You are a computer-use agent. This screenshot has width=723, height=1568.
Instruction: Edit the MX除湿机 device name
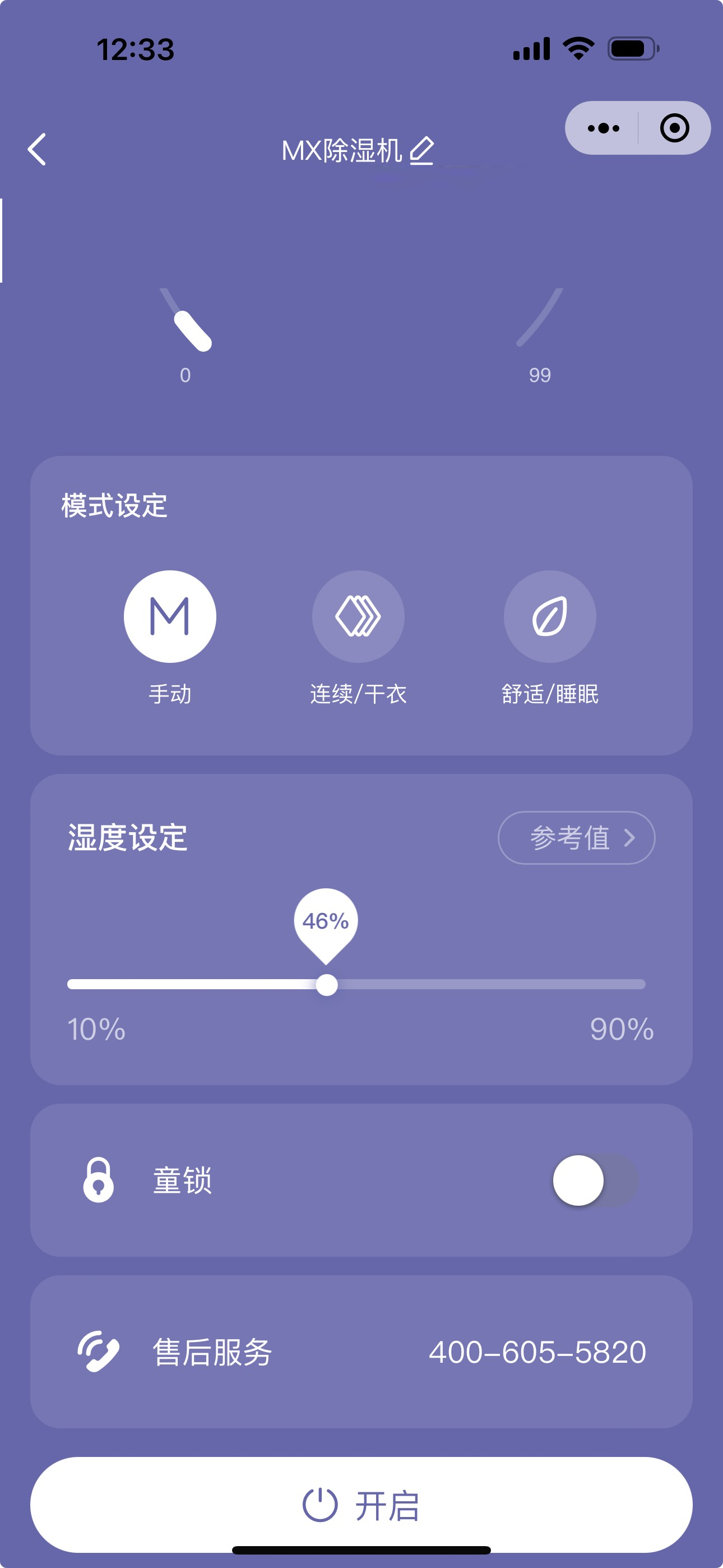pos(421,150)
